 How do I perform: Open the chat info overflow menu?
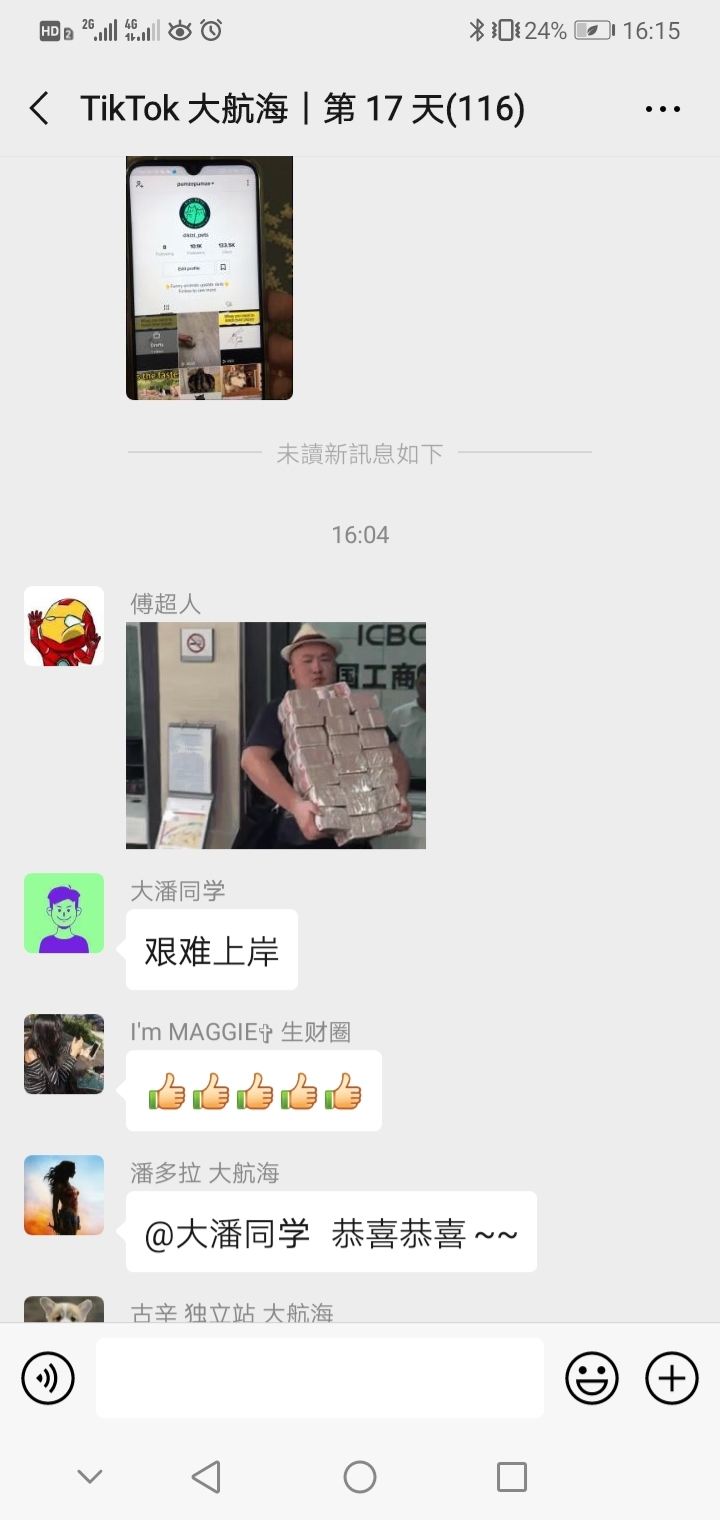coord(662,109)
